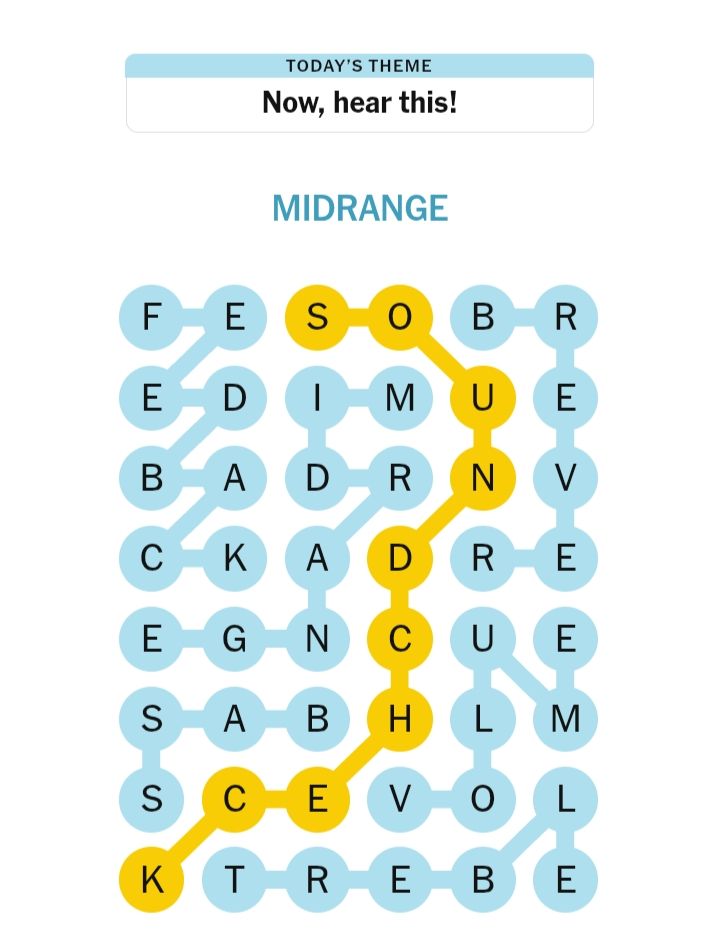Tap the yellow H tile
This screenshot has height=950, width=720.
click(400, 719)
